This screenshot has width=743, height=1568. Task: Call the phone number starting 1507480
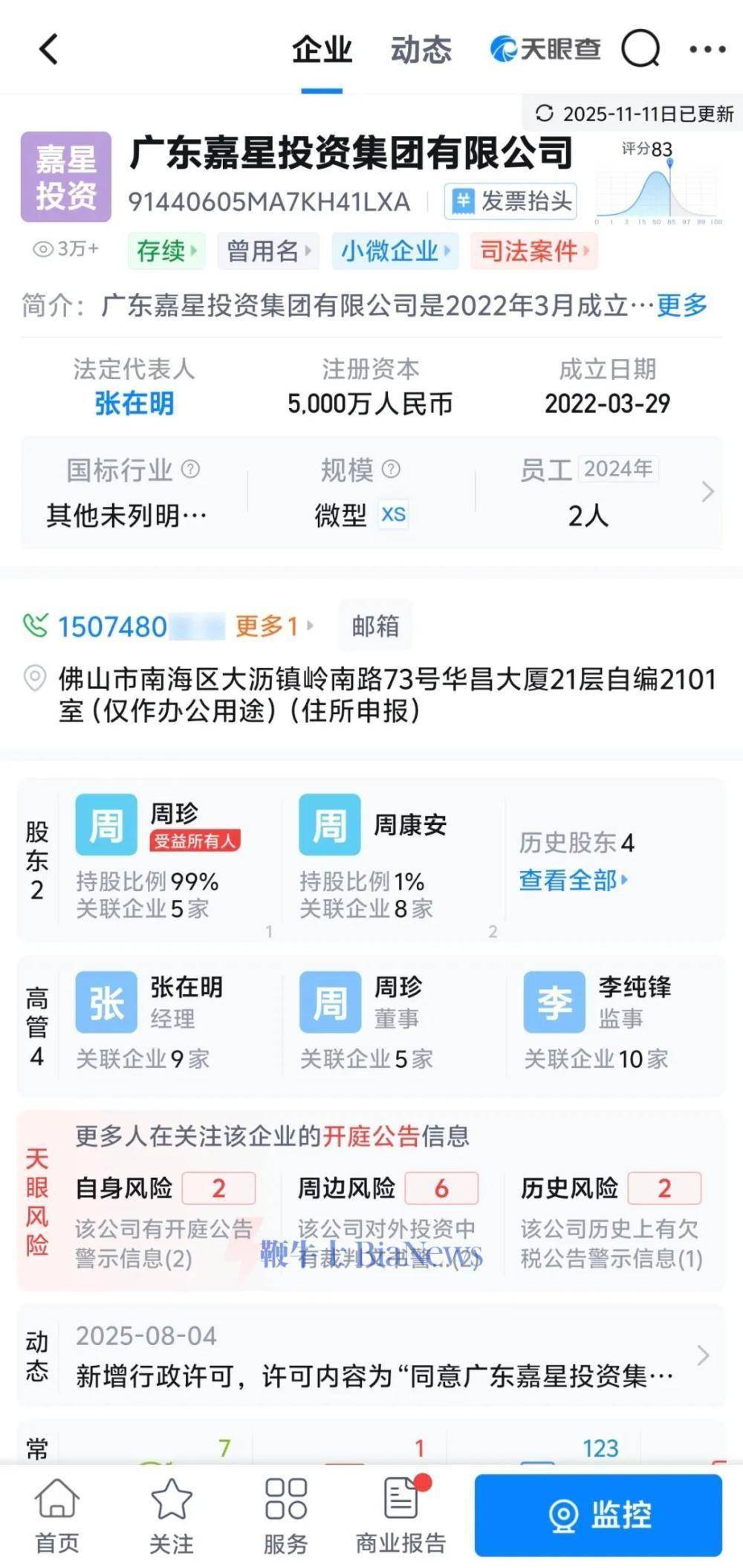pos(113,626)
